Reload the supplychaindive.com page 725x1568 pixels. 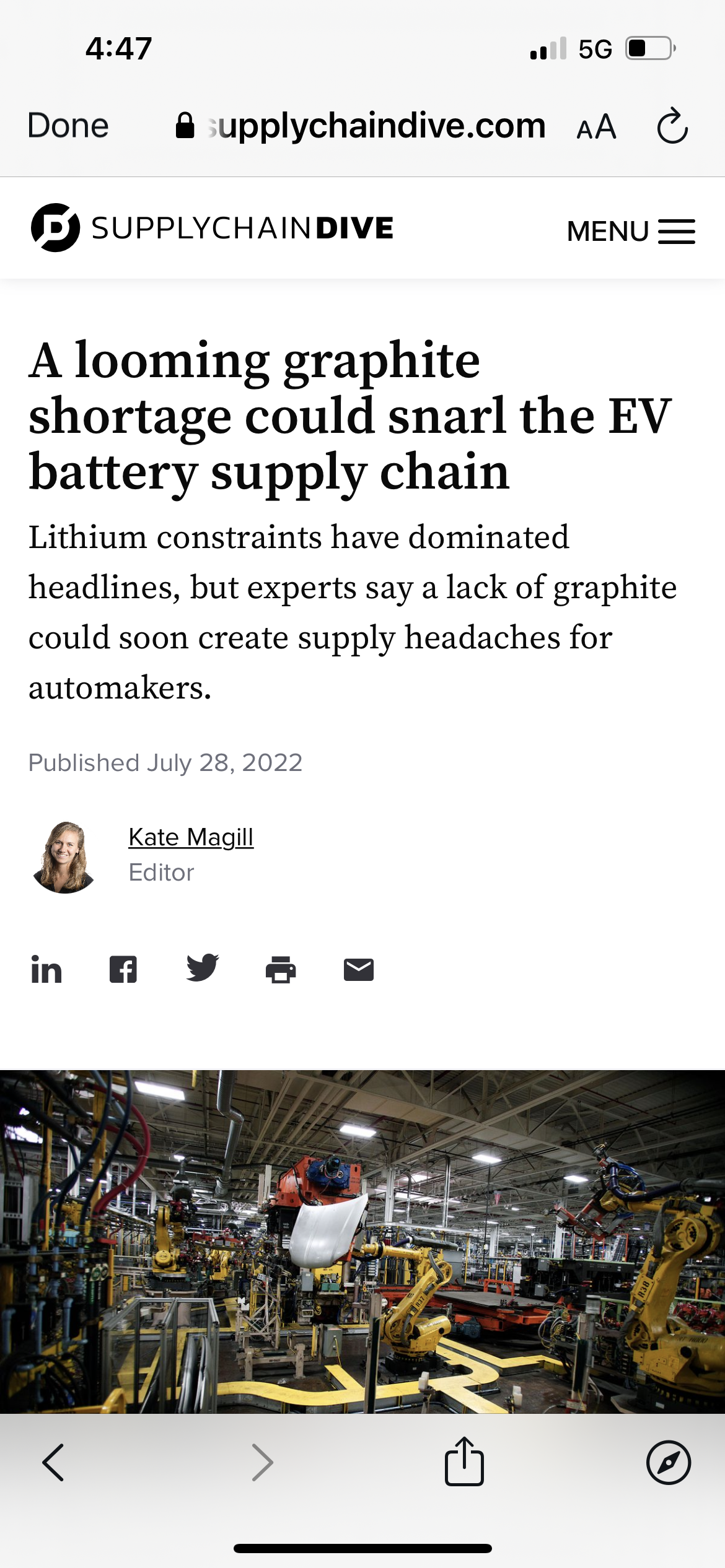672,126
